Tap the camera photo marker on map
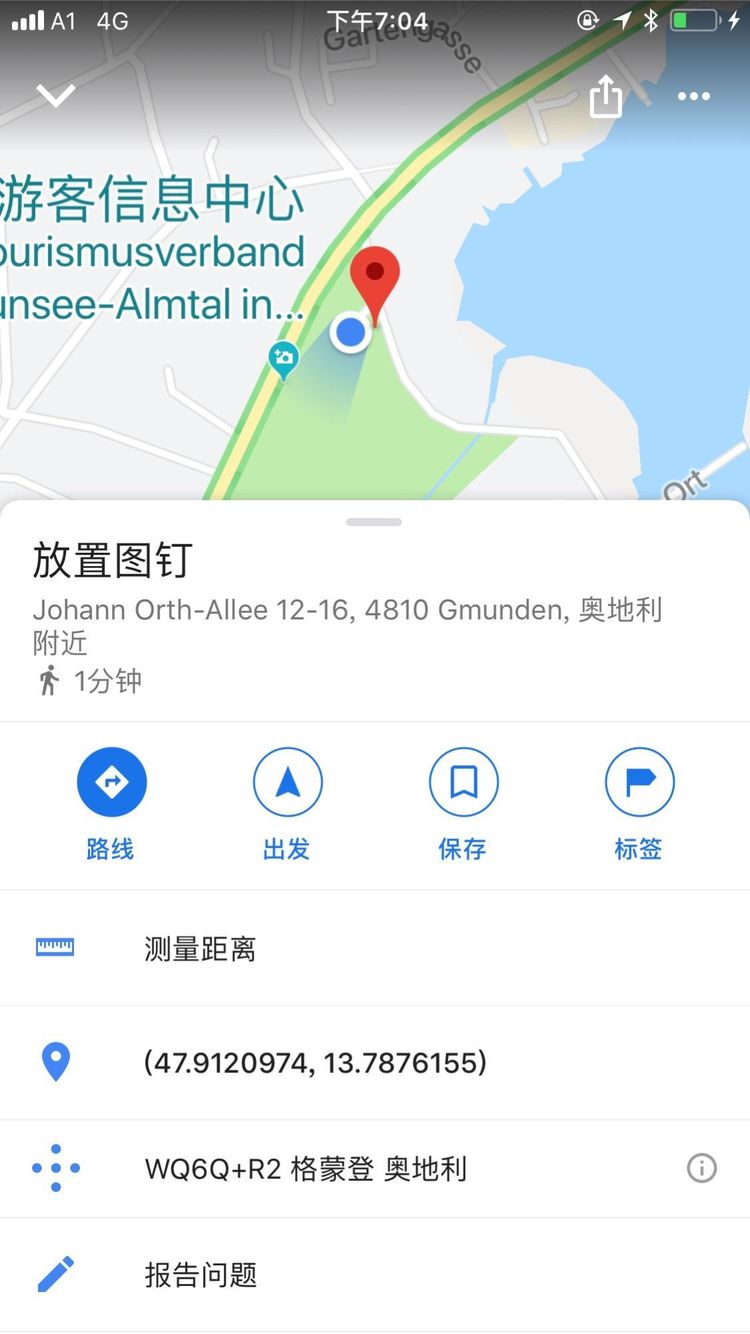The height and width of the screenshot is (1334, 750). pyautogui.click(x=284, y=361)
